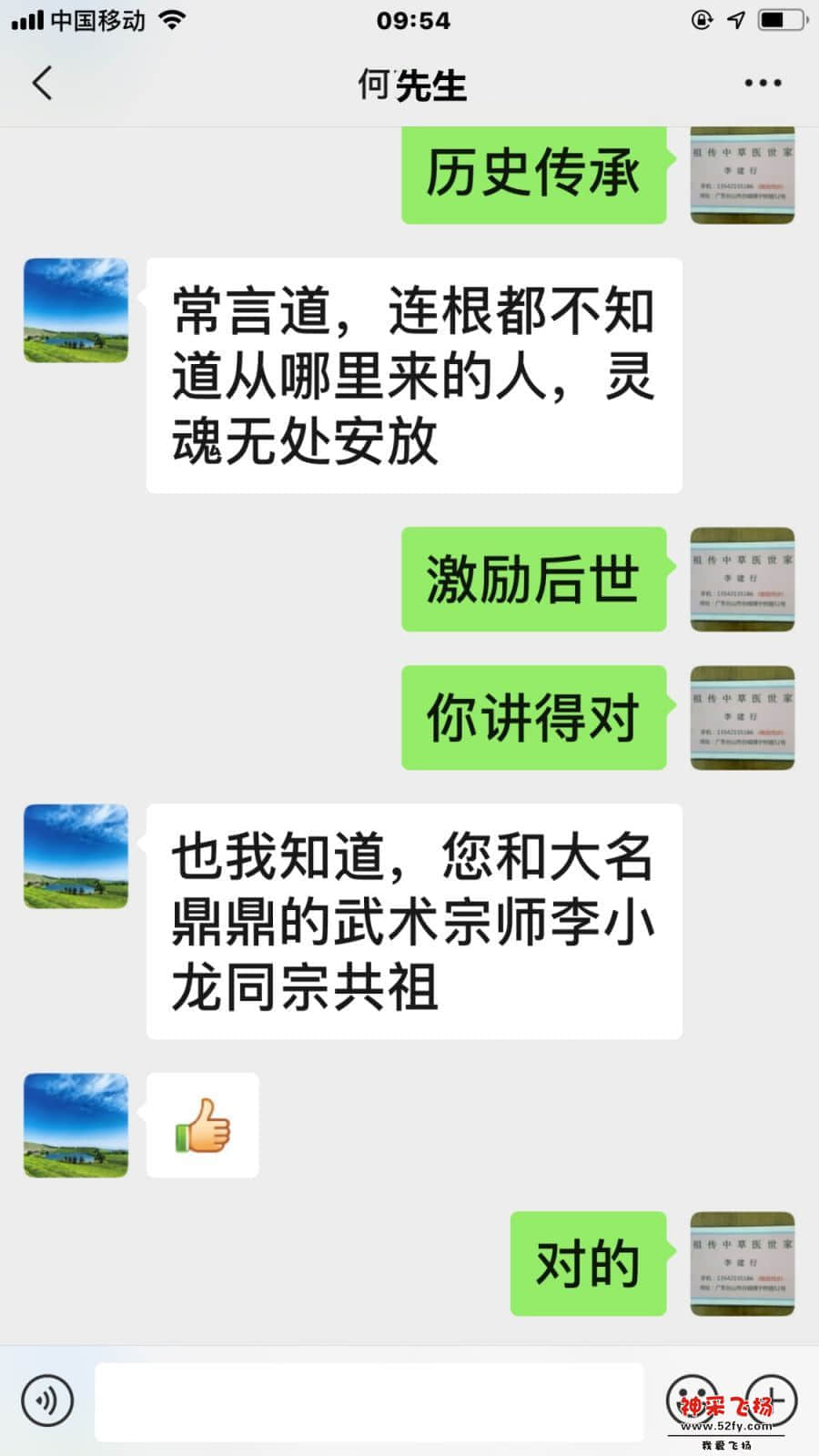This screenshot has height=1456, width=819.
Task: View sender's avatar beside the 常言道 message
Action: [x=76, y=310]
